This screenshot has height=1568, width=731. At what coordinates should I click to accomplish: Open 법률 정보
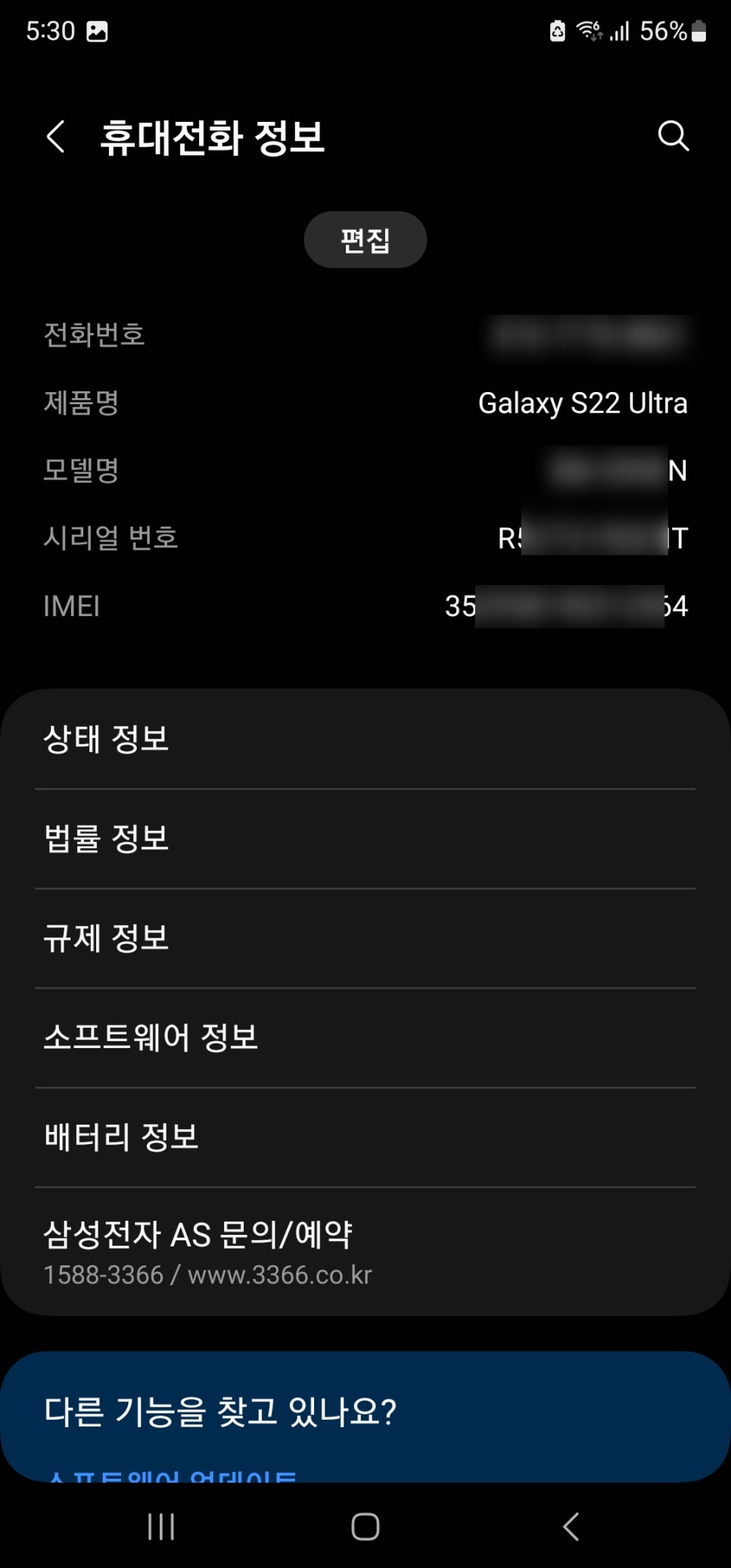click(365, 838)
